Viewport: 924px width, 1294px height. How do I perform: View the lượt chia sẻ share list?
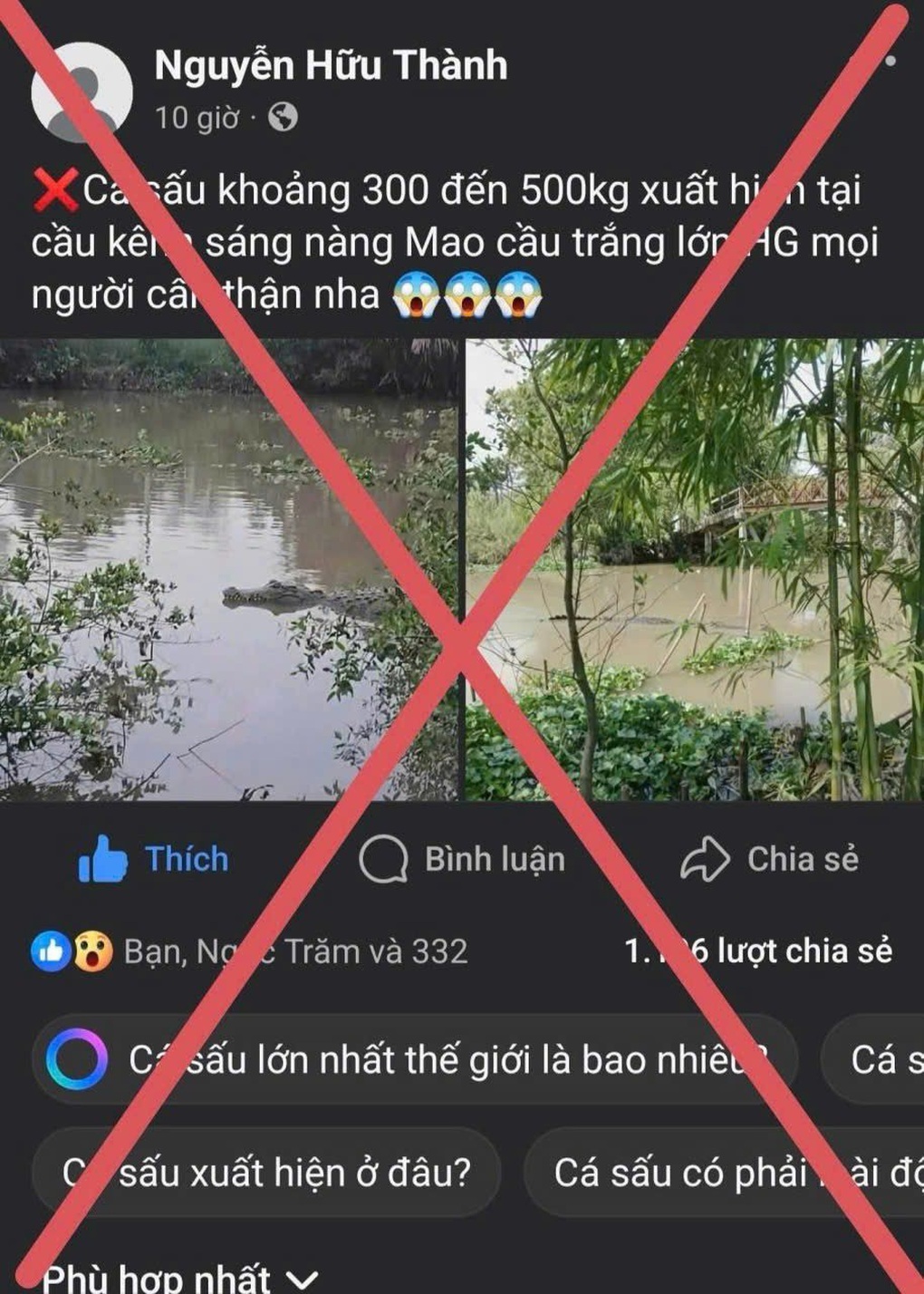[x=757, y=951]
